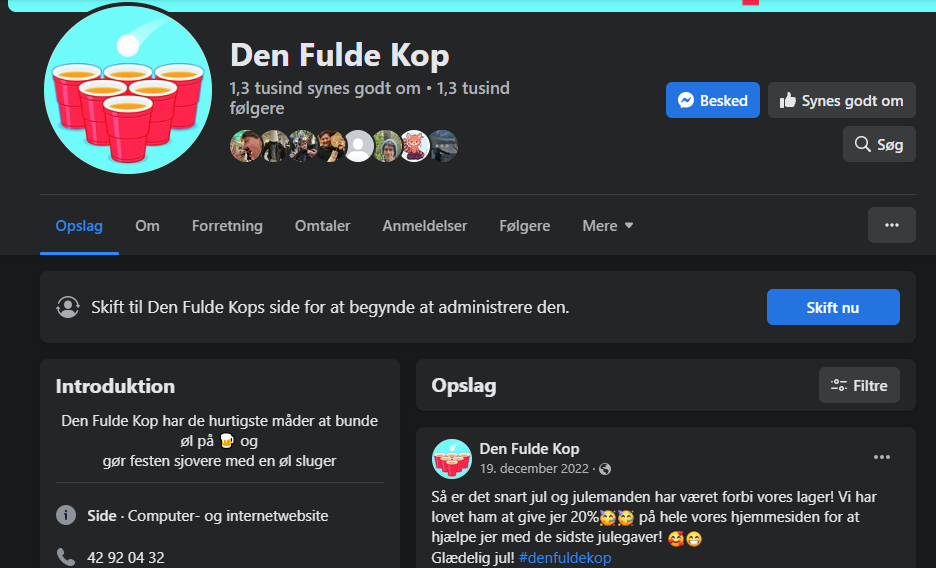Tap Skift nu to switch profile
The image size is (936, 568).
[x=832, y=307]
